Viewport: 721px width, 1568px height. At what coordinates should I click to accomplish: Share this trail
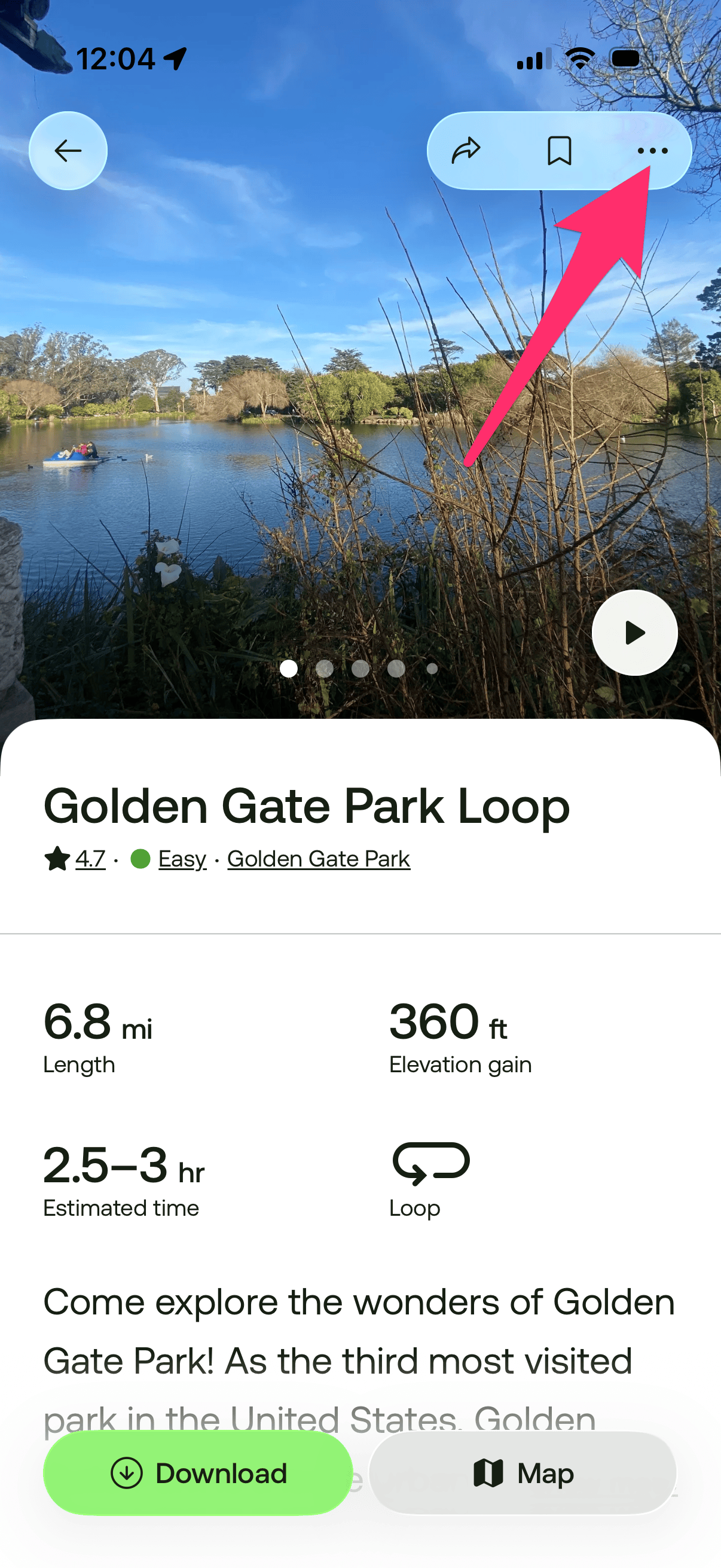click(466, 150)
